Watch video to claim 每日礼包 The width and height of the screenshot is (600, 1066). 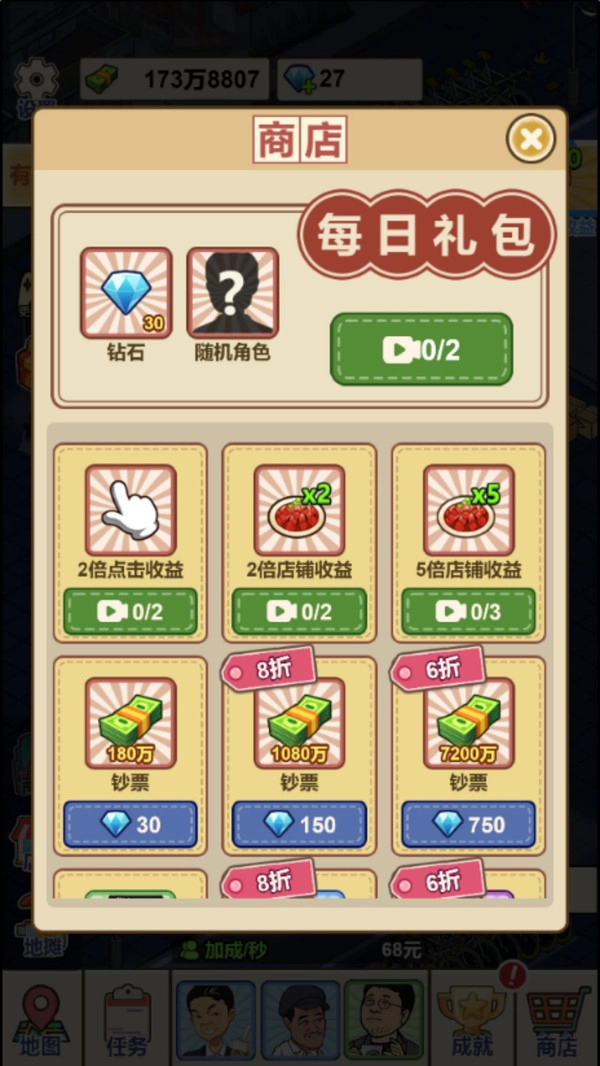(421, 349)
